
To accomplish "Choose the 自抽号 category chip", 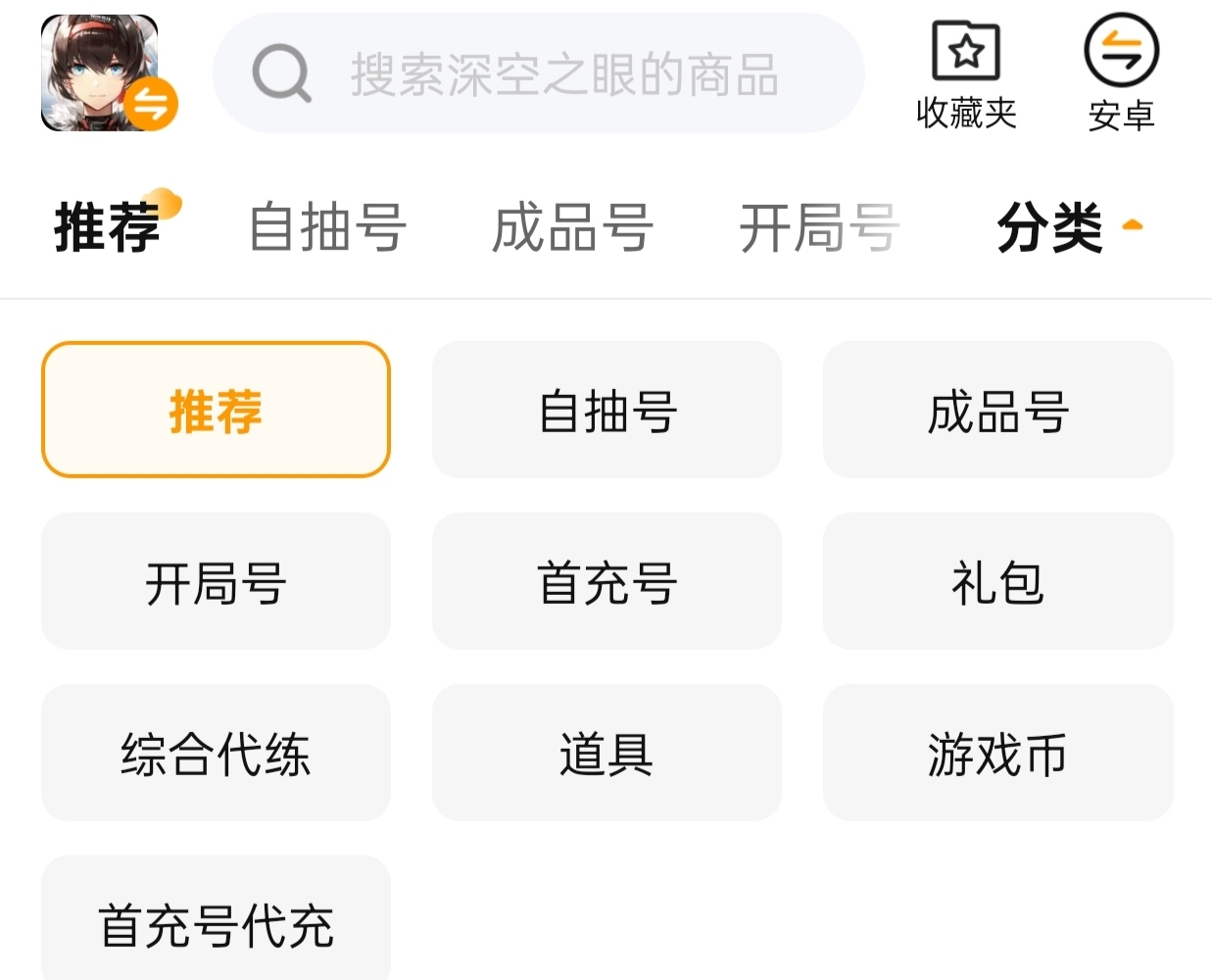I will pos(606,410).
